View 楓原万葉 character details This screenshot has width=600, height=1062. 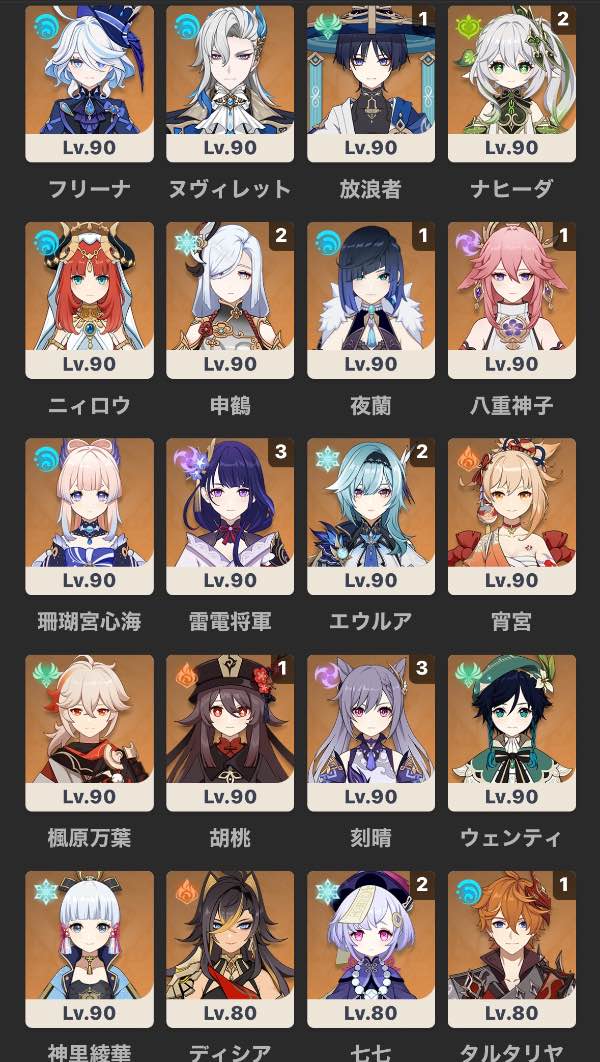(x=89, y=732)
